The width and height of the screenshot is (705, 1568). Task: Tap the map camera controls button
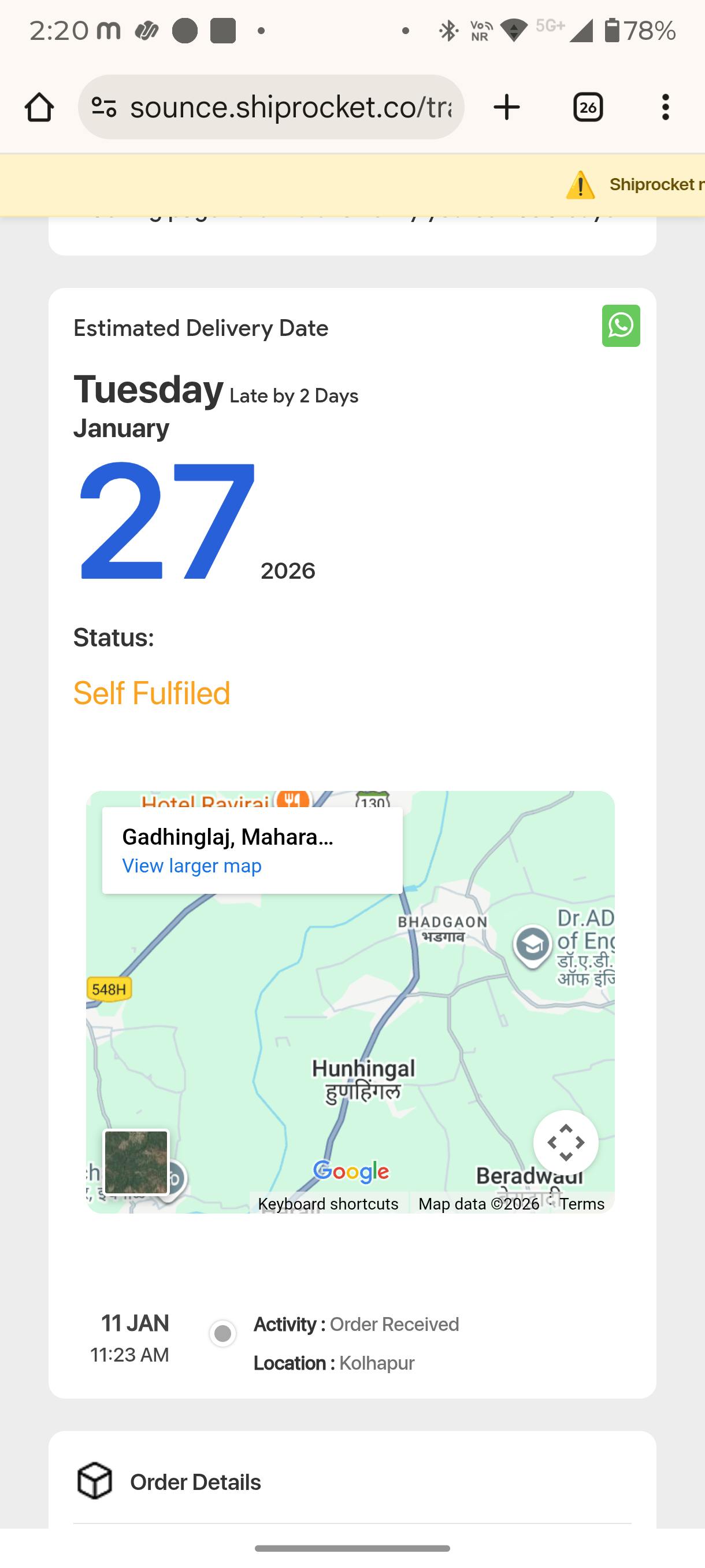[566, 1142]
